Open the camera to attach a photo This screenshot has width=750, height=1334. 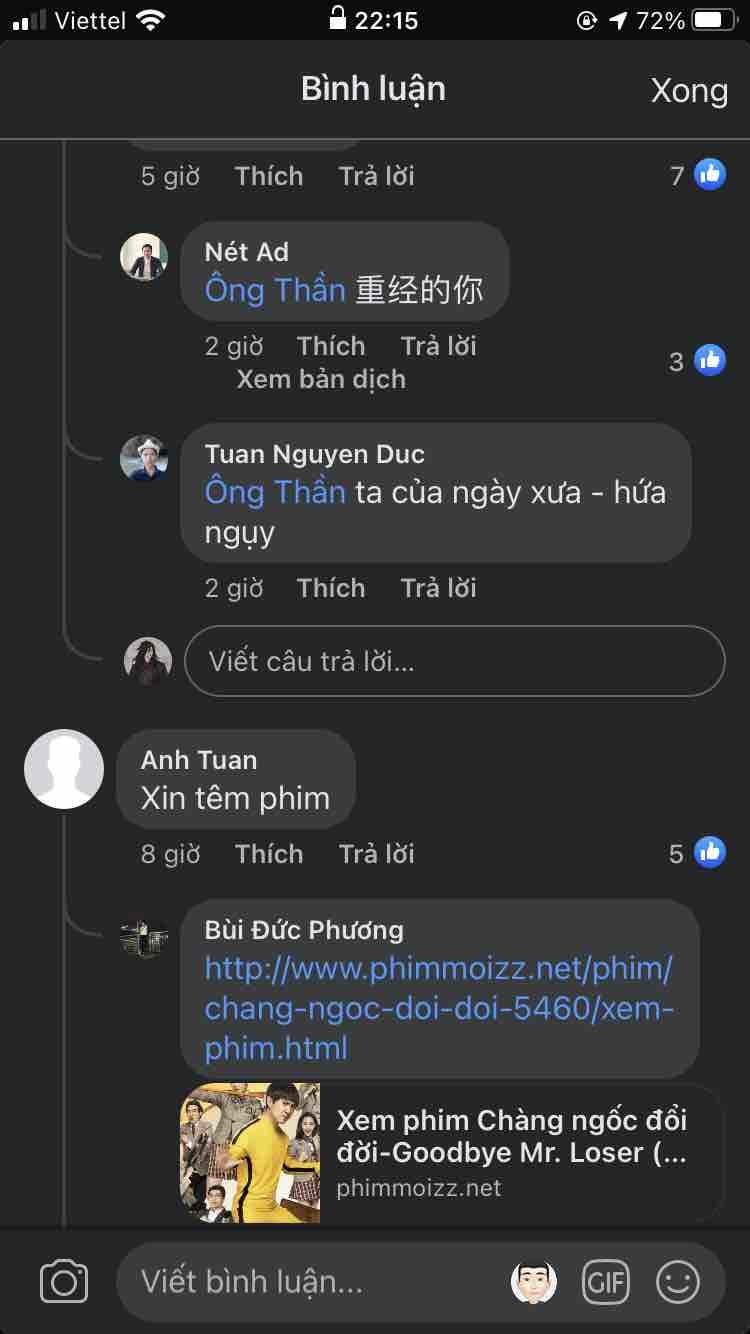click(64, 1281)
